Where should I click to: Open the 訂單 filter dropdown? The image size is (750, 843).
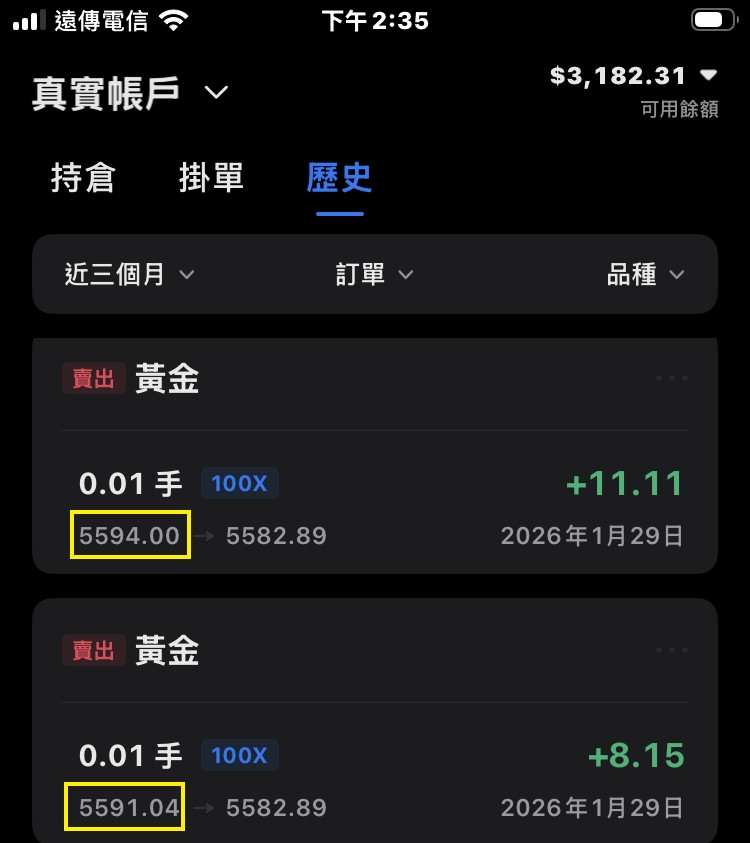(x=374, y=275)
